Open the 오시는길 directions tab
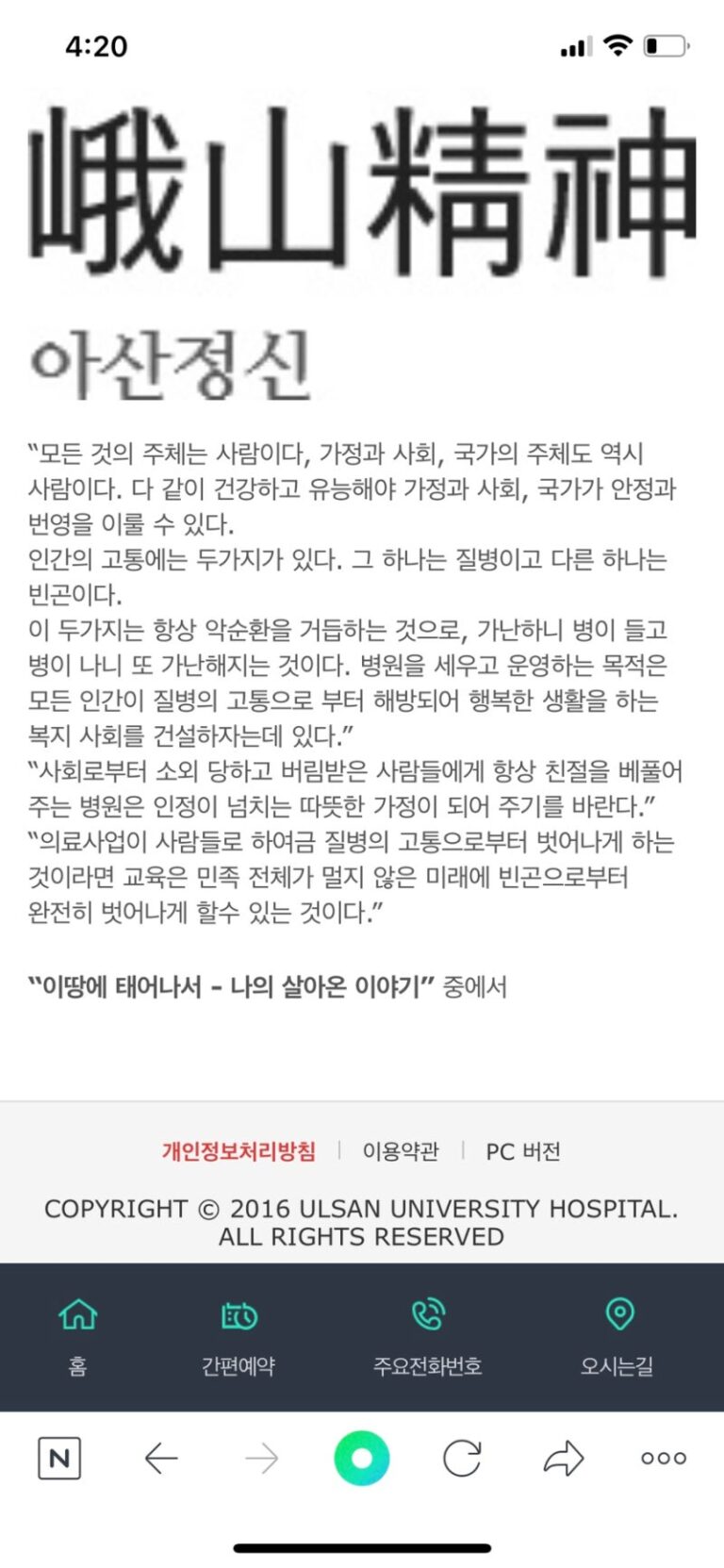Viewport: 724px width, 1568px height. (617, 1335)
